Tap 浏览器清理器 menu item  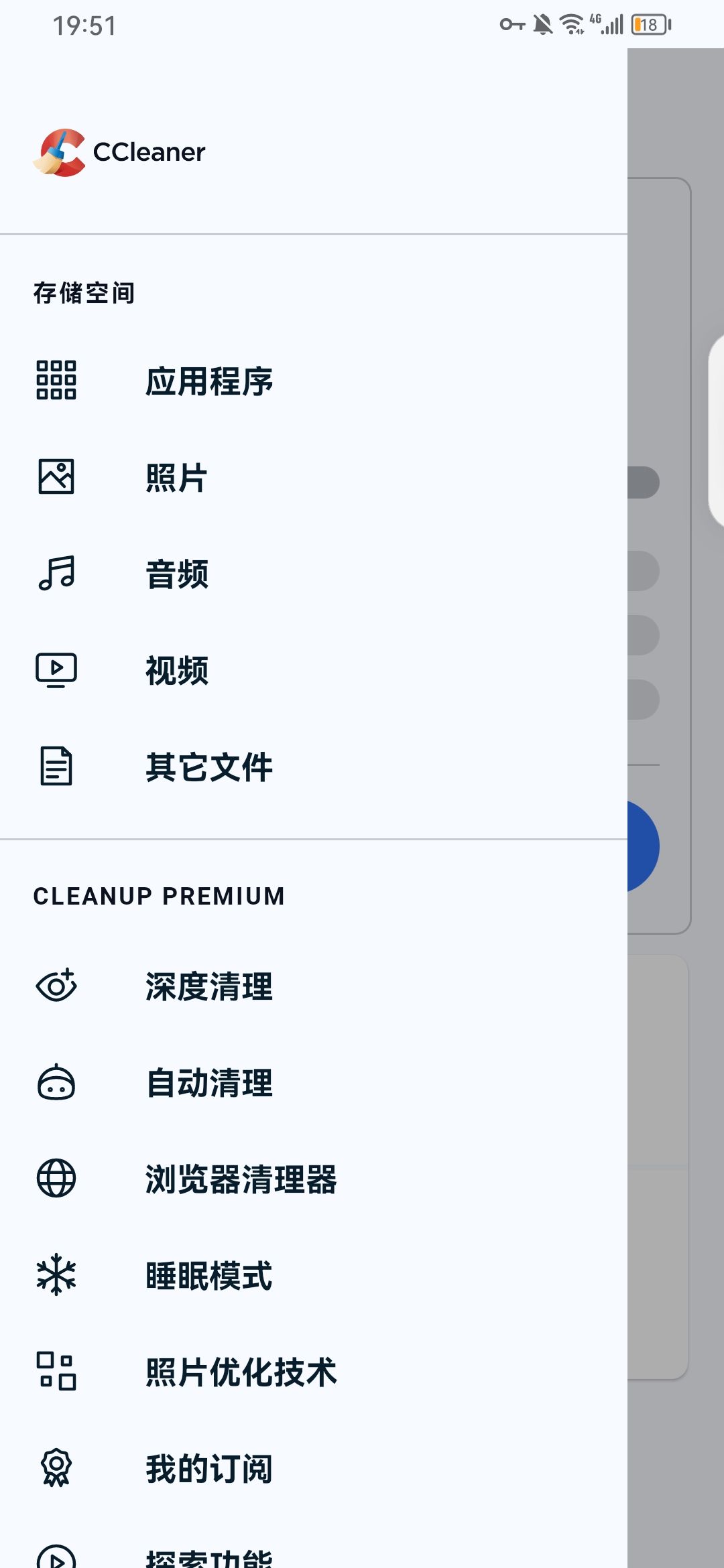[241, 1180]
